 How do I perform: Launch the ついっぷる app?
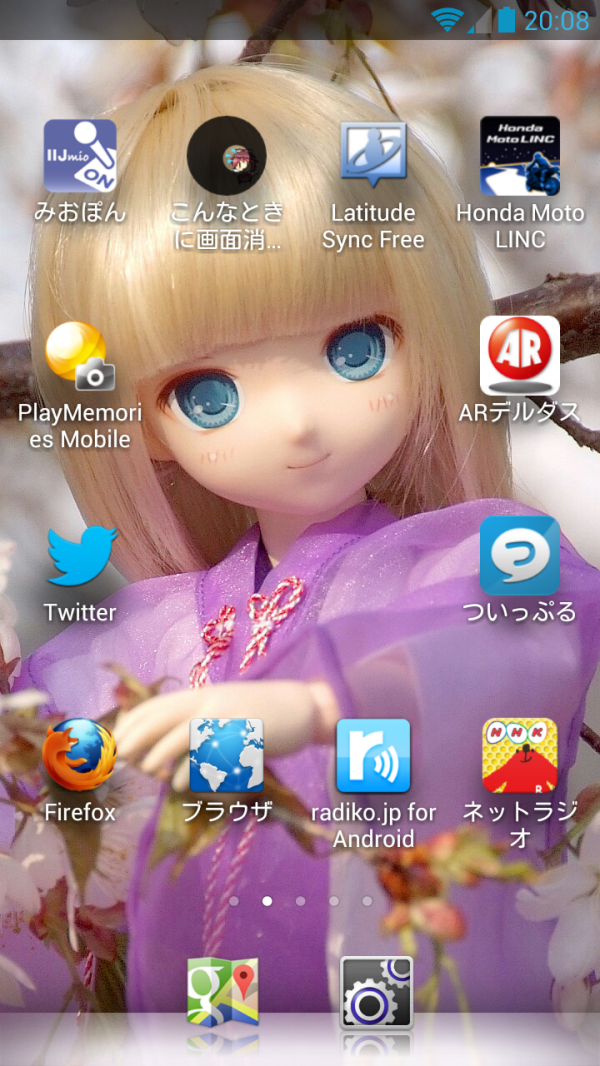(x=520, y=557)
